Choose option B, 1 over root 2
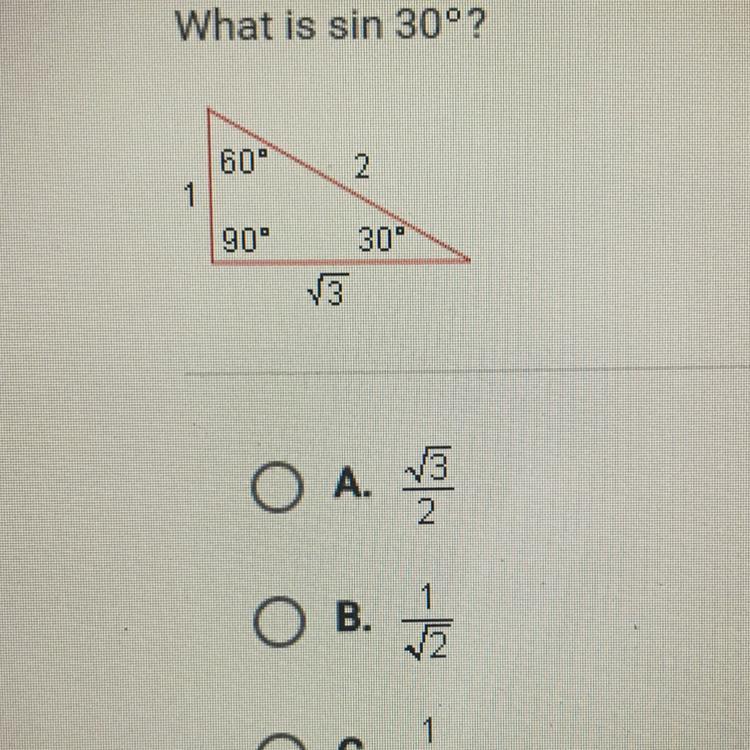The height and width of the screenshot is (750, 750). pos(279,621)
